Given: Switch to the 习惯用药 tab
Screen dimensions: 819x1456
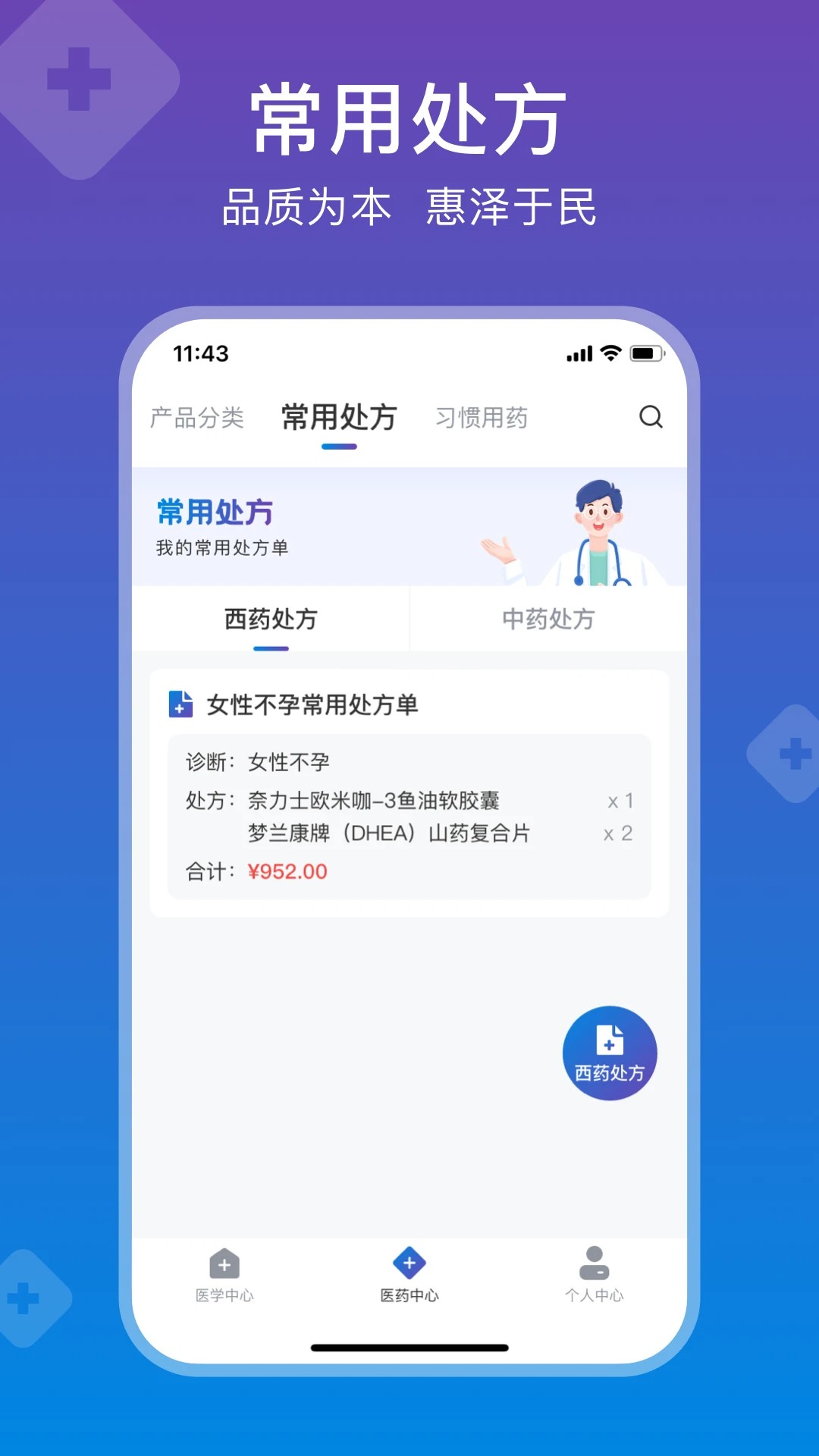Looking at the screenshot, I should 482,418.
